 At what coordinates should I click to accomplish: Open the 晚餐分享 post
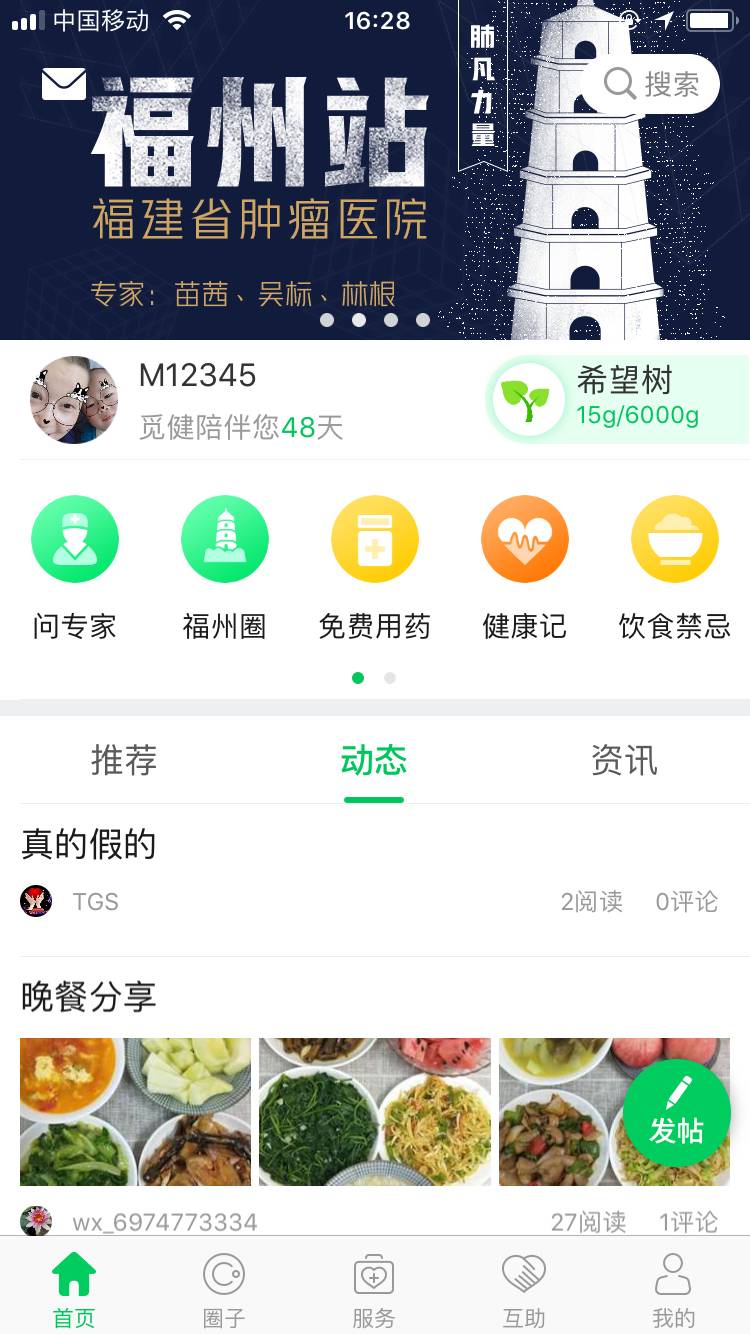[89, 997]
